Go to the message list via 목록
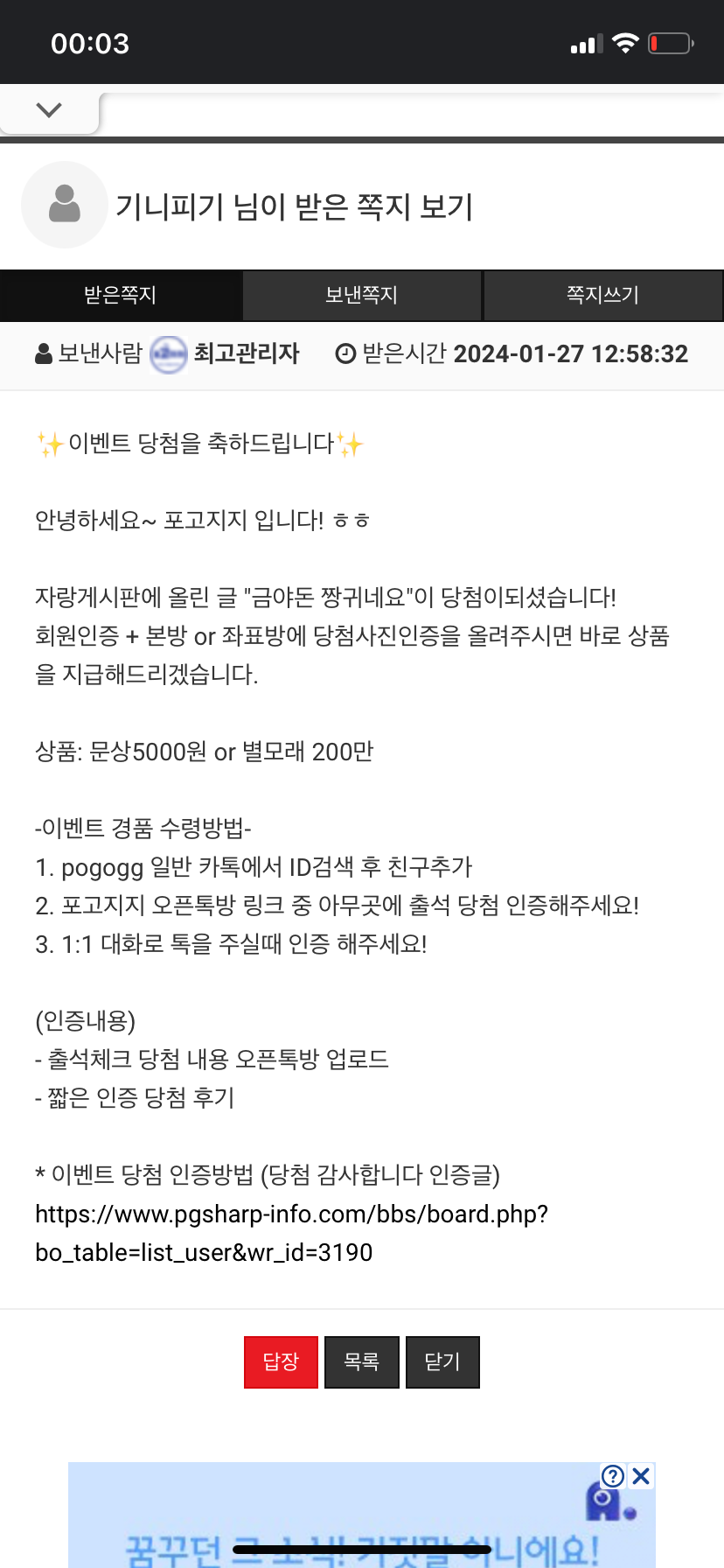 361,1361
